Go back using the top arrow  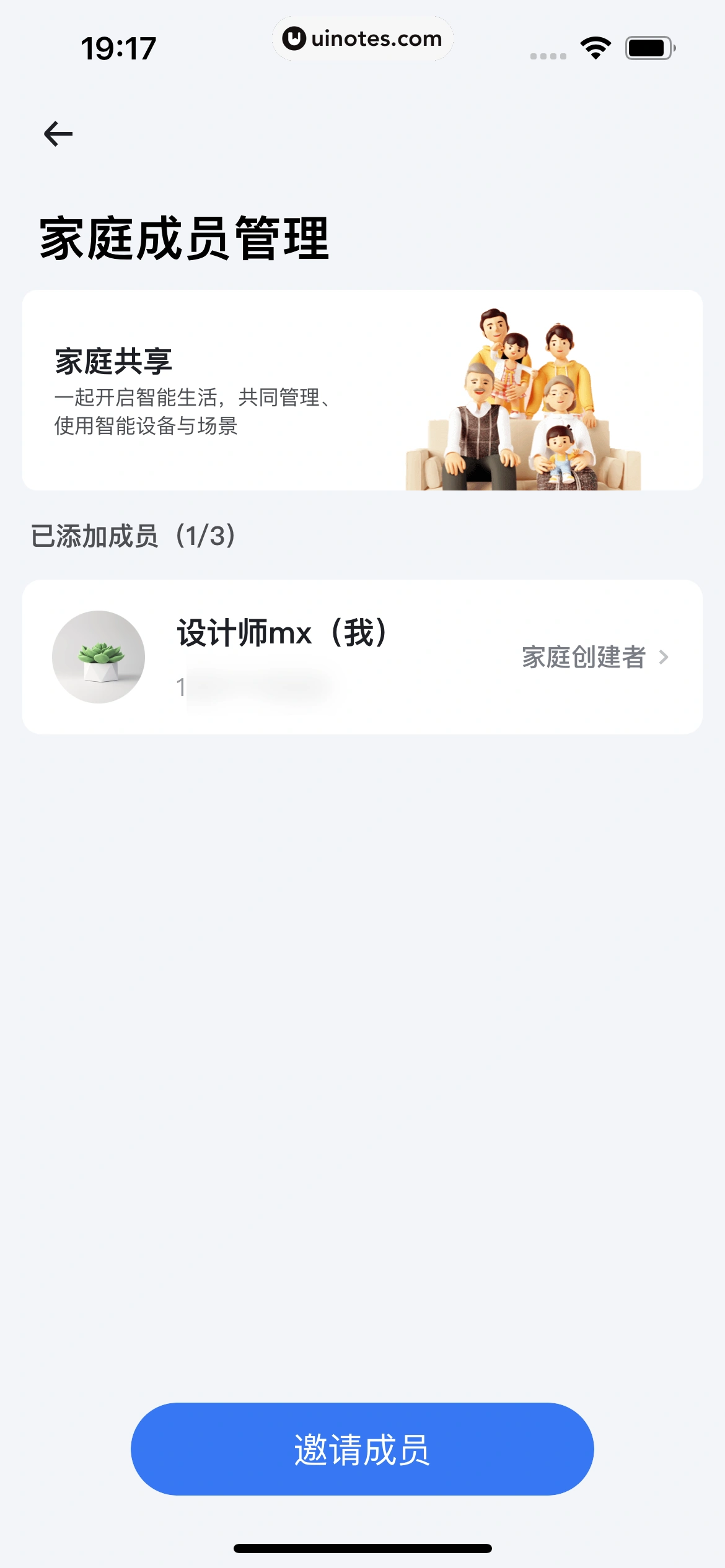58,134
